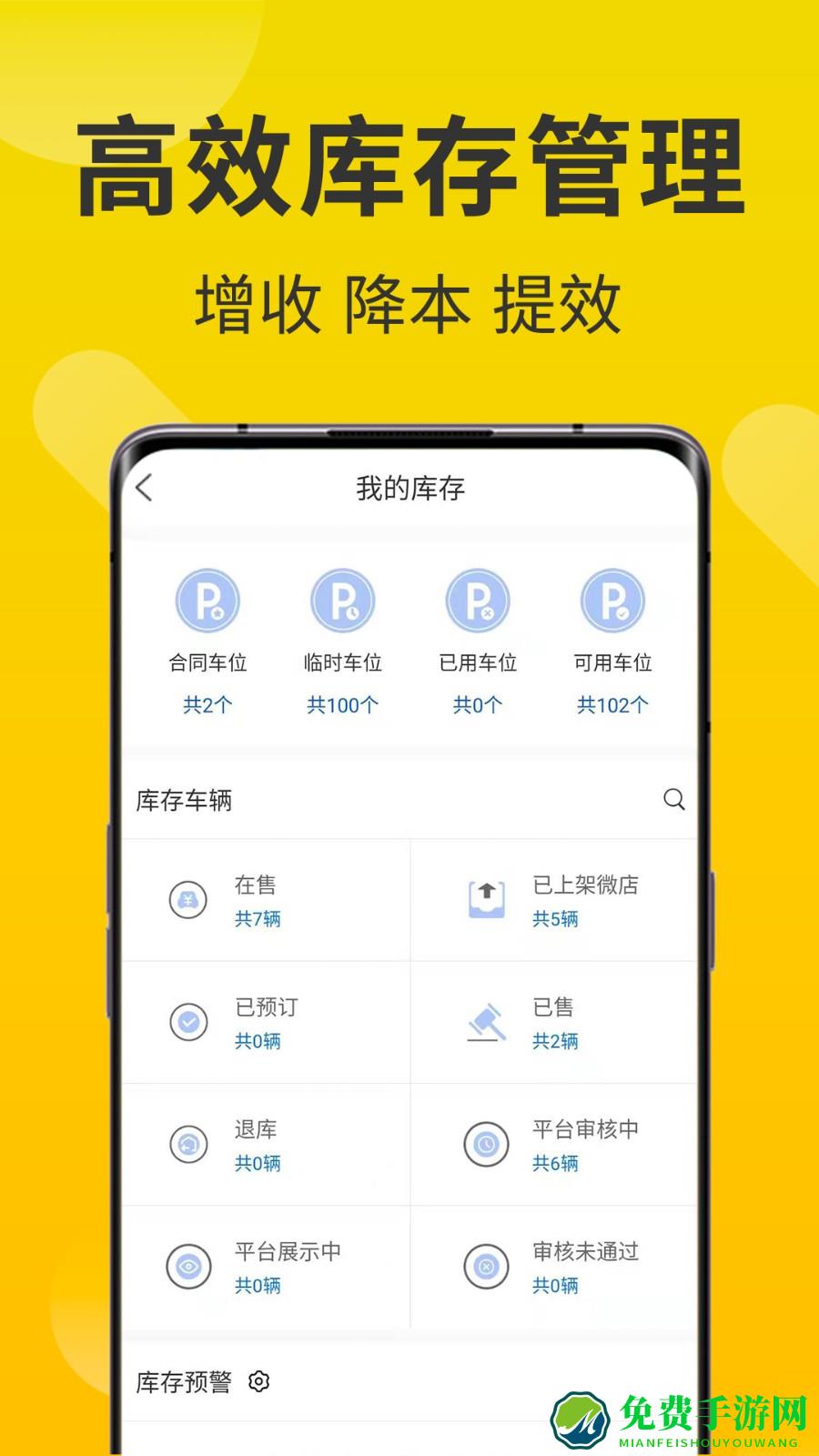The height and width of the screenshot is (1456, 819).
Task: Tap the 已预订 checkmark icon
Action: click(188, 1022)
